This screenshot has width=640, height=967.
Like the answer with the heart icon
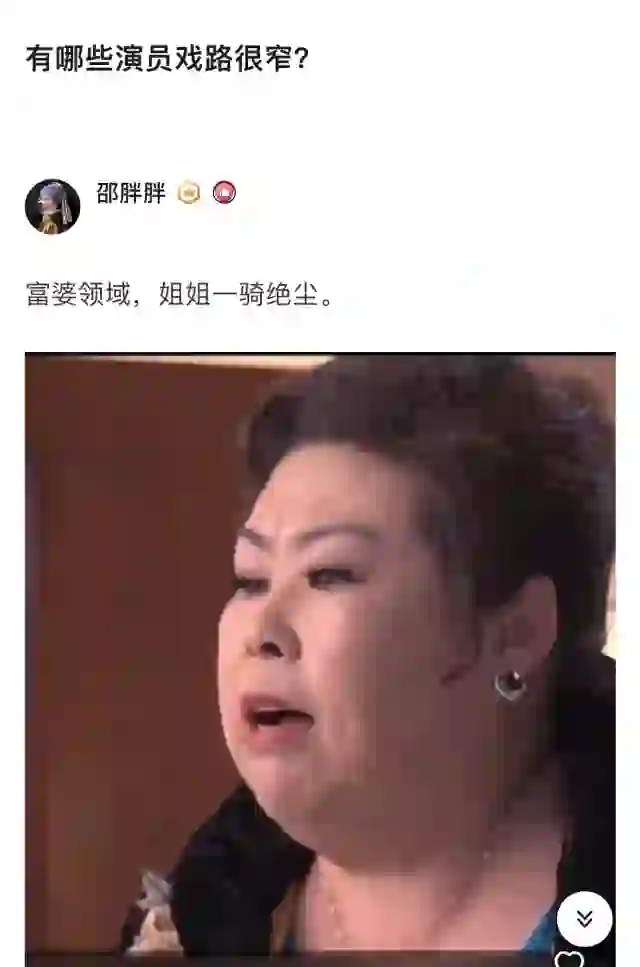pos(569,959)
